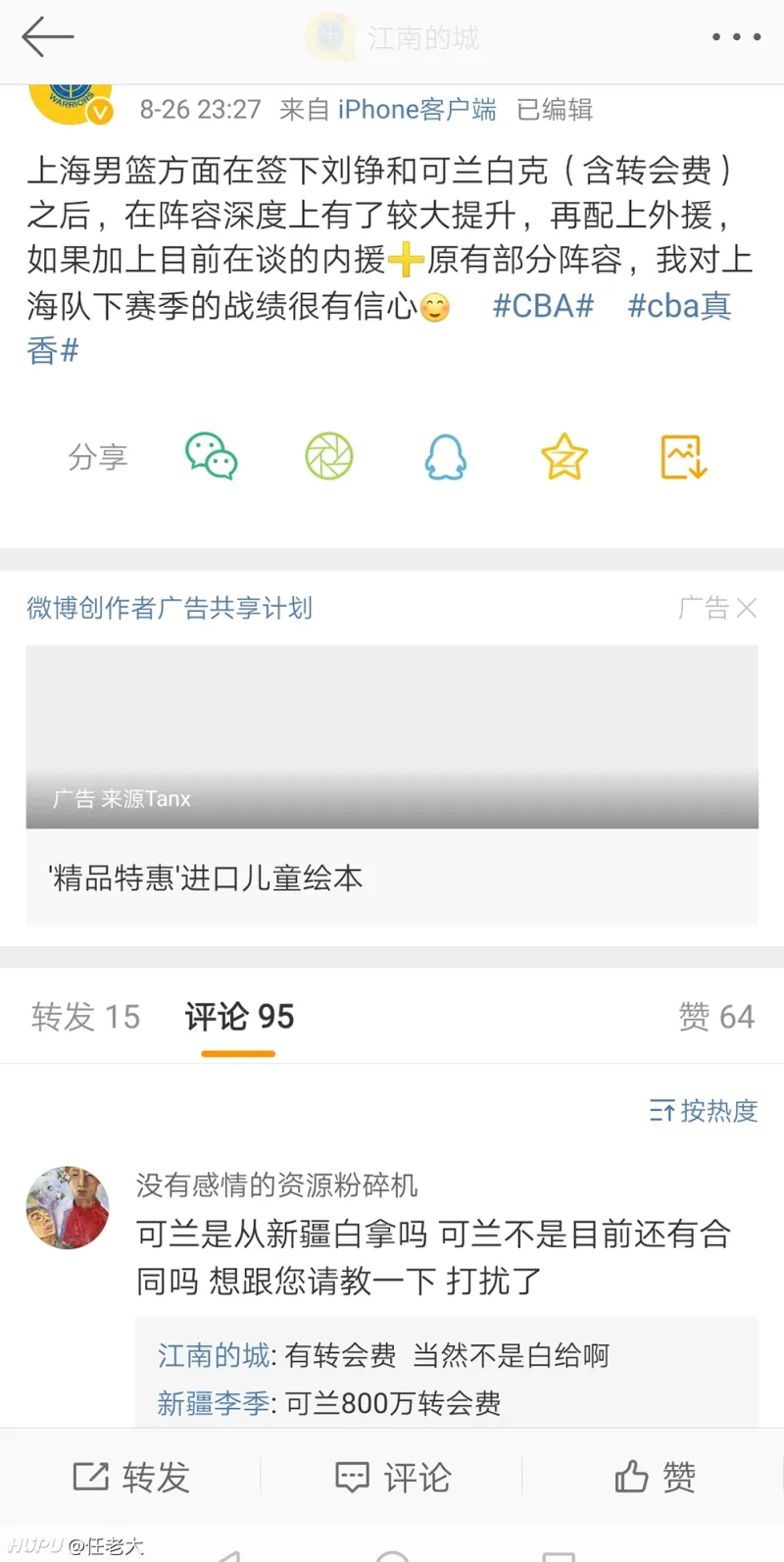Share to Qzone star icon
The height and width of the screenshot is (1562, 784).
click(564, 457)
